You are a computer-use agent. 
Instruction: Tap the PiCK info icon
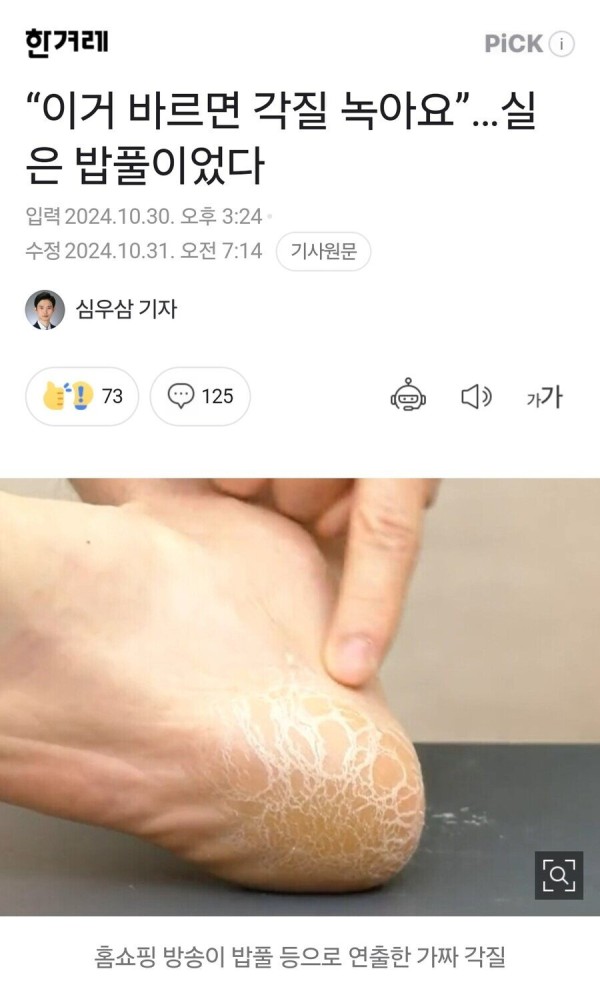point(563,43)
